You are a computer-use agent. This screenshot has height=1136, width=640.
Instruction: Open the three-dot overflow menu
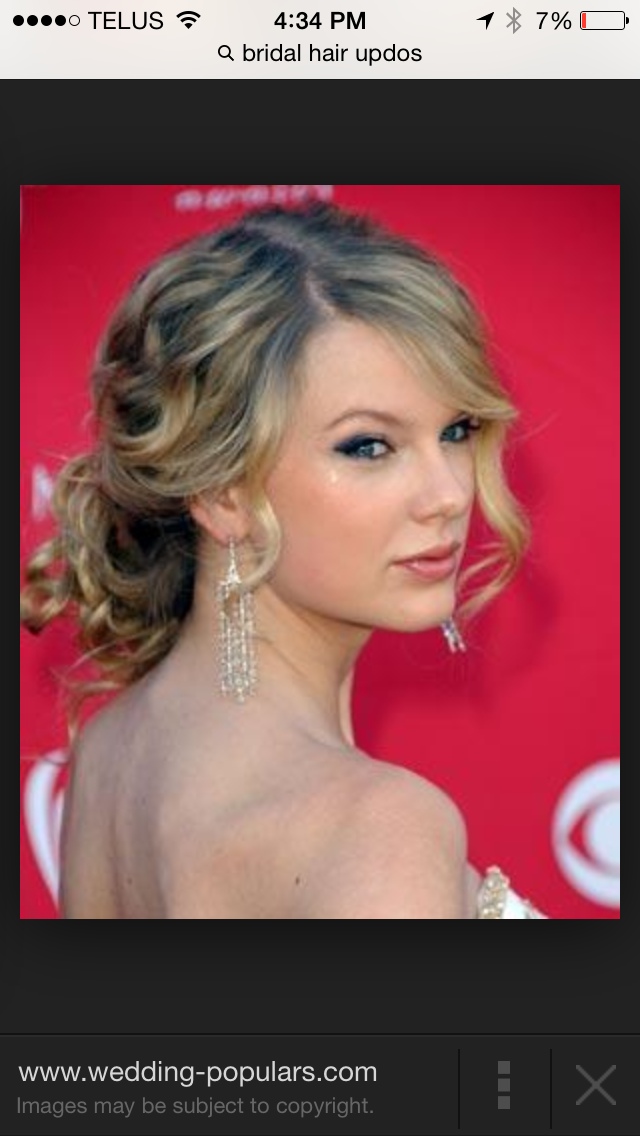pos(504,1085)
